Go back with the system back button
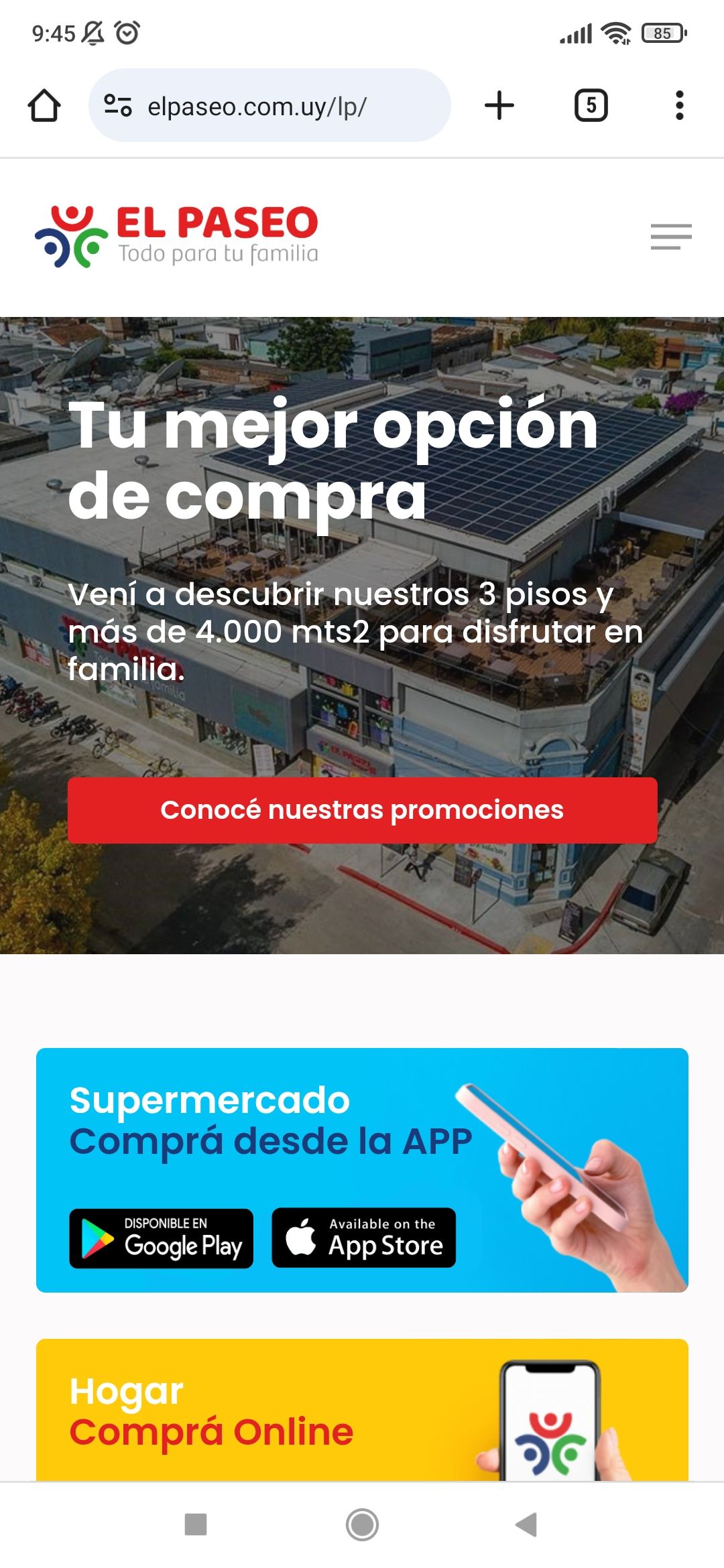 point(527,1524)
